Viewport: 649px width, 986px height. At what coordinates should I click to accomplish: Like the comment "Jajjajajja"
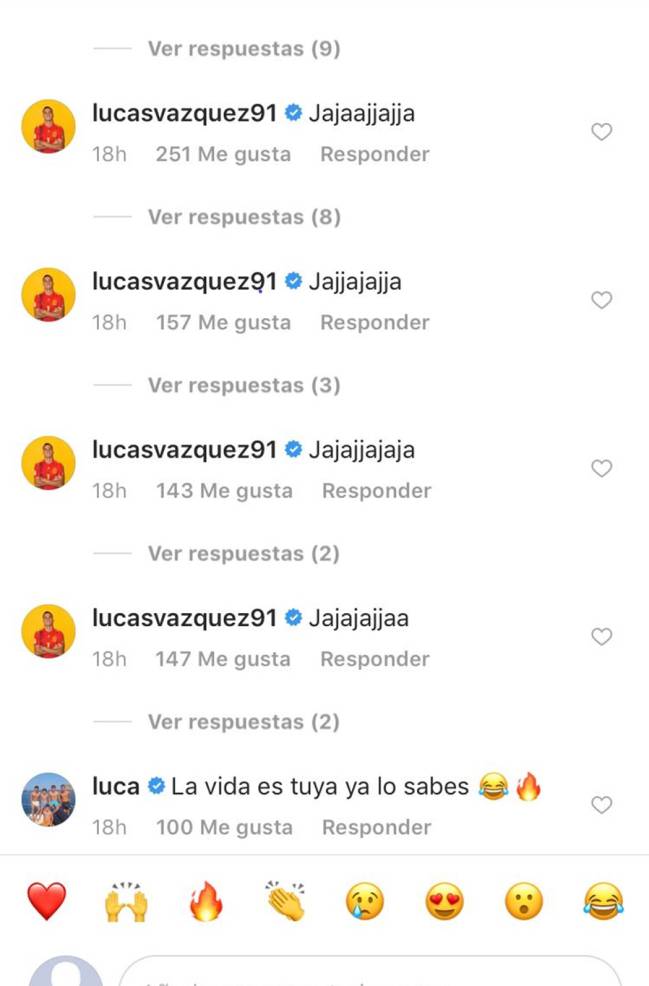(x=601, y=300)
